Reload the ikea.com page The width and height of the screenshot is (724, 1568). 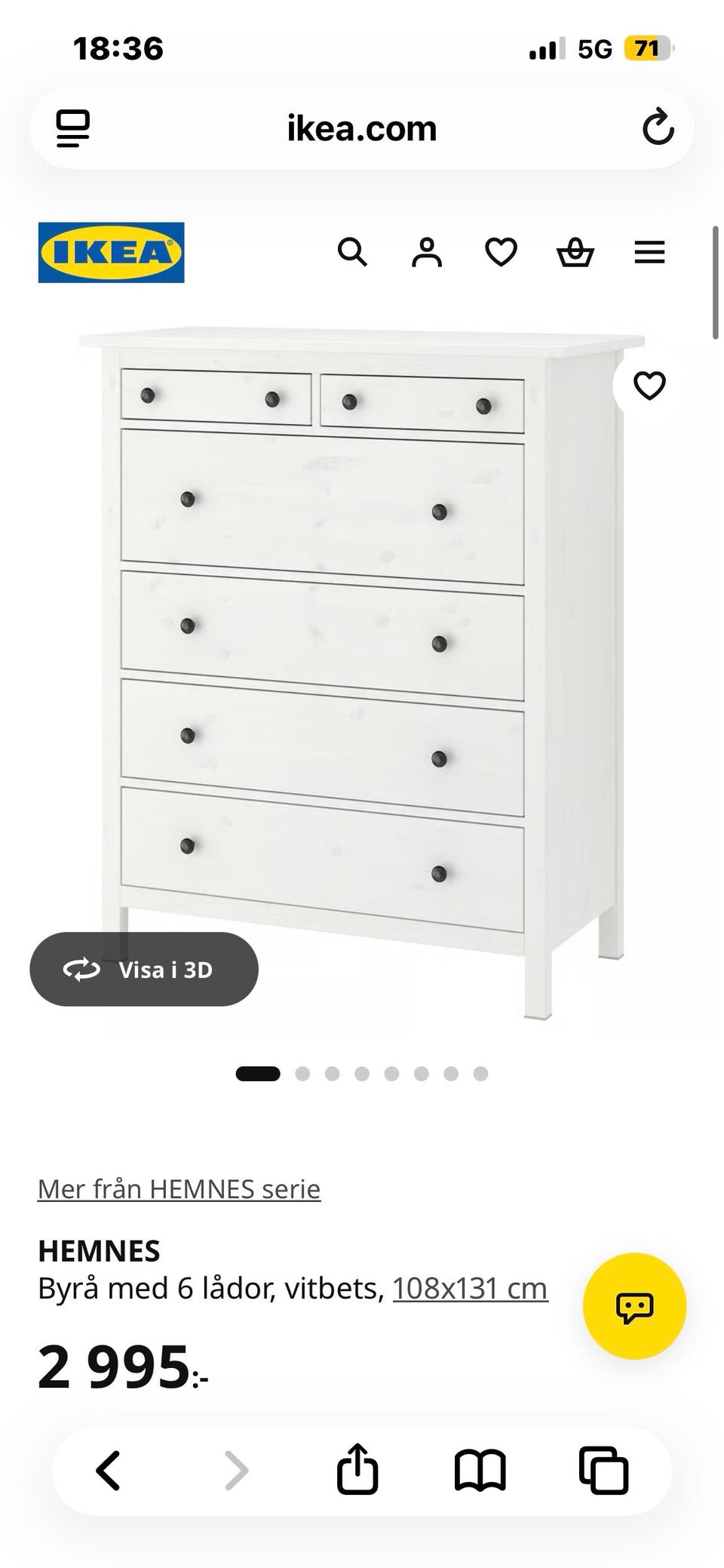658,128
